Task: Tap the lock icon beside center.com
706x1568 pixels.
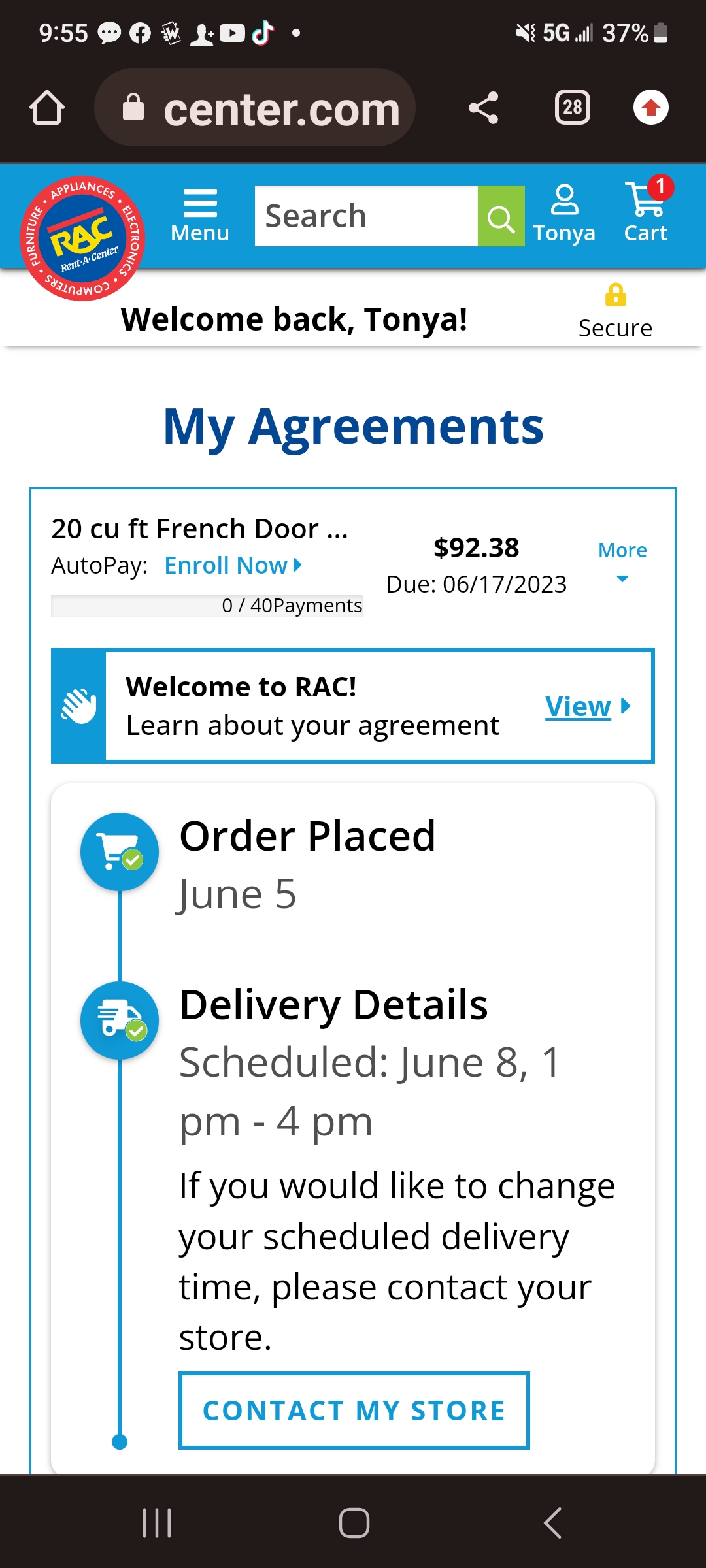Action: [x=133, y=107]
